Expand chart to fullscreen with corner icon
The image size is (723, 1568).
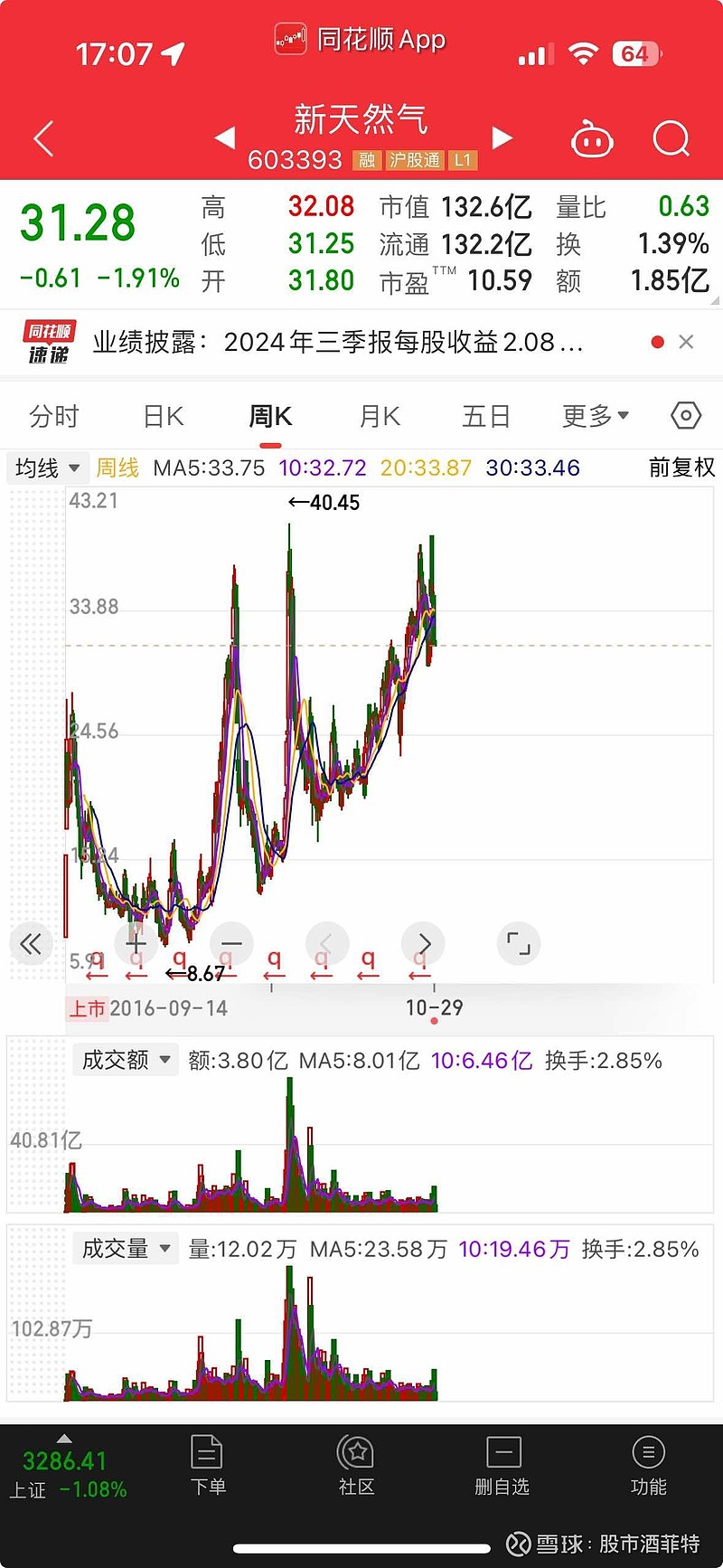click(518, 943)
